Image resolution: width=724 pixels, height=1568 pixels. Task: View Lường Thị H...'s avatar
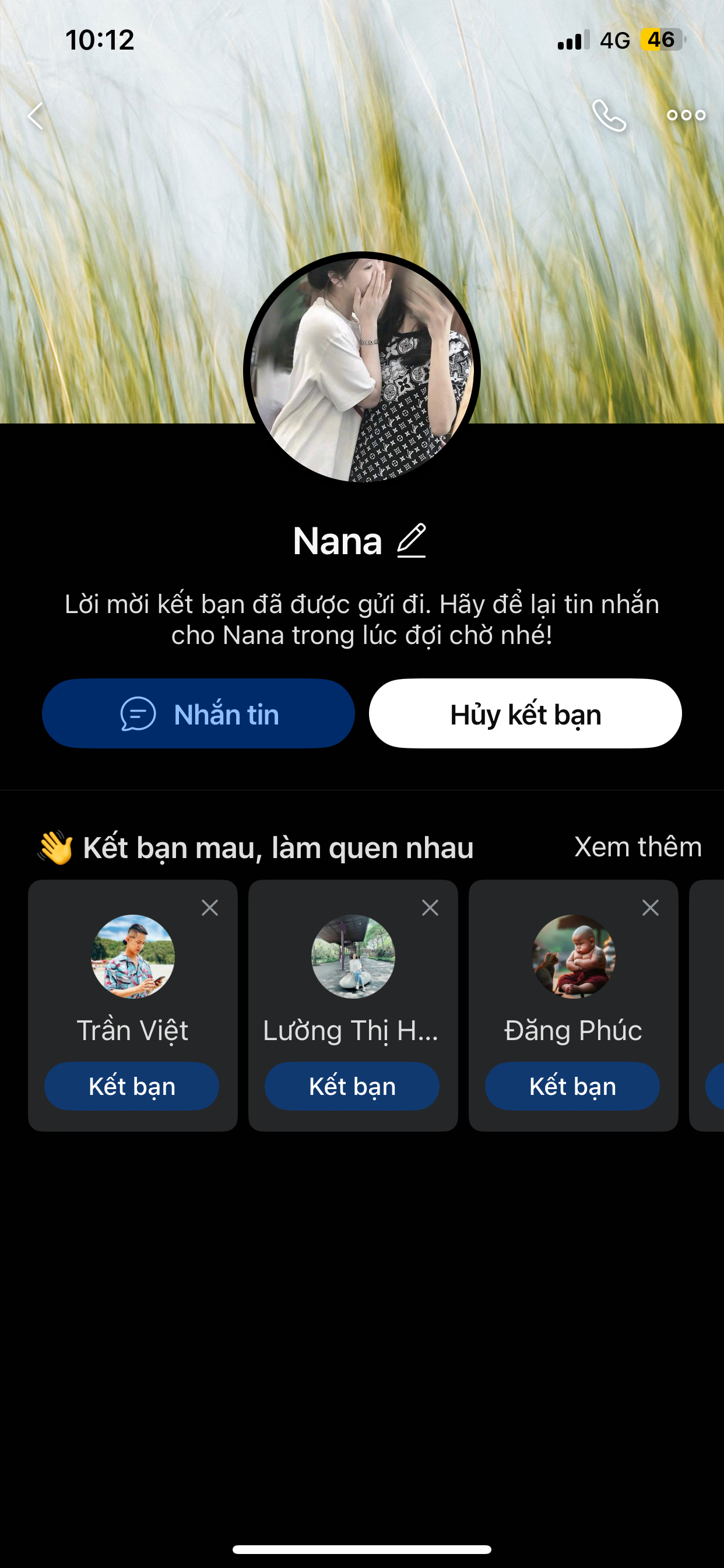point(353,956)
